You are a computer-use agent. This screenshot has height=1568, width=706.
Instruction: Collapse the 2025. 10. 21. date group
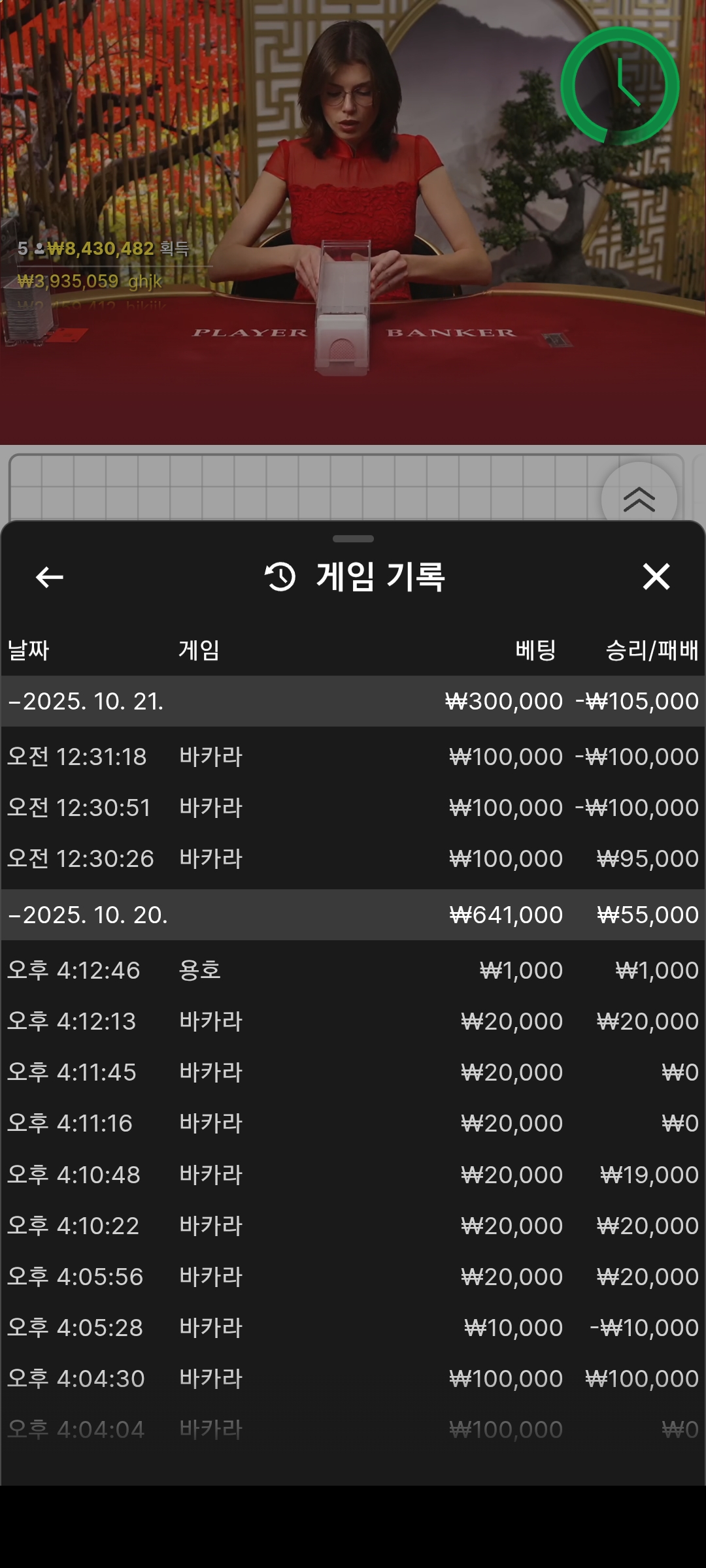[x=353, y=701]
